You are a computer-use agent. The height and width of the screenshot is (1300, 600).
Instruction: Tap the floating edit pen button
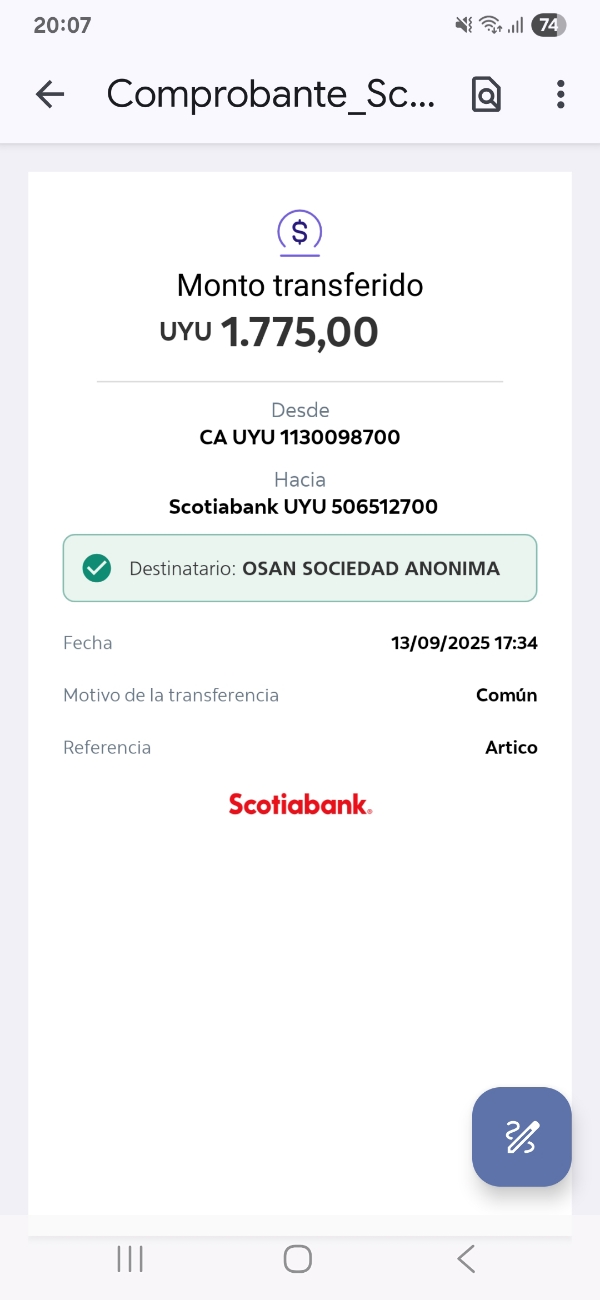522,1137
